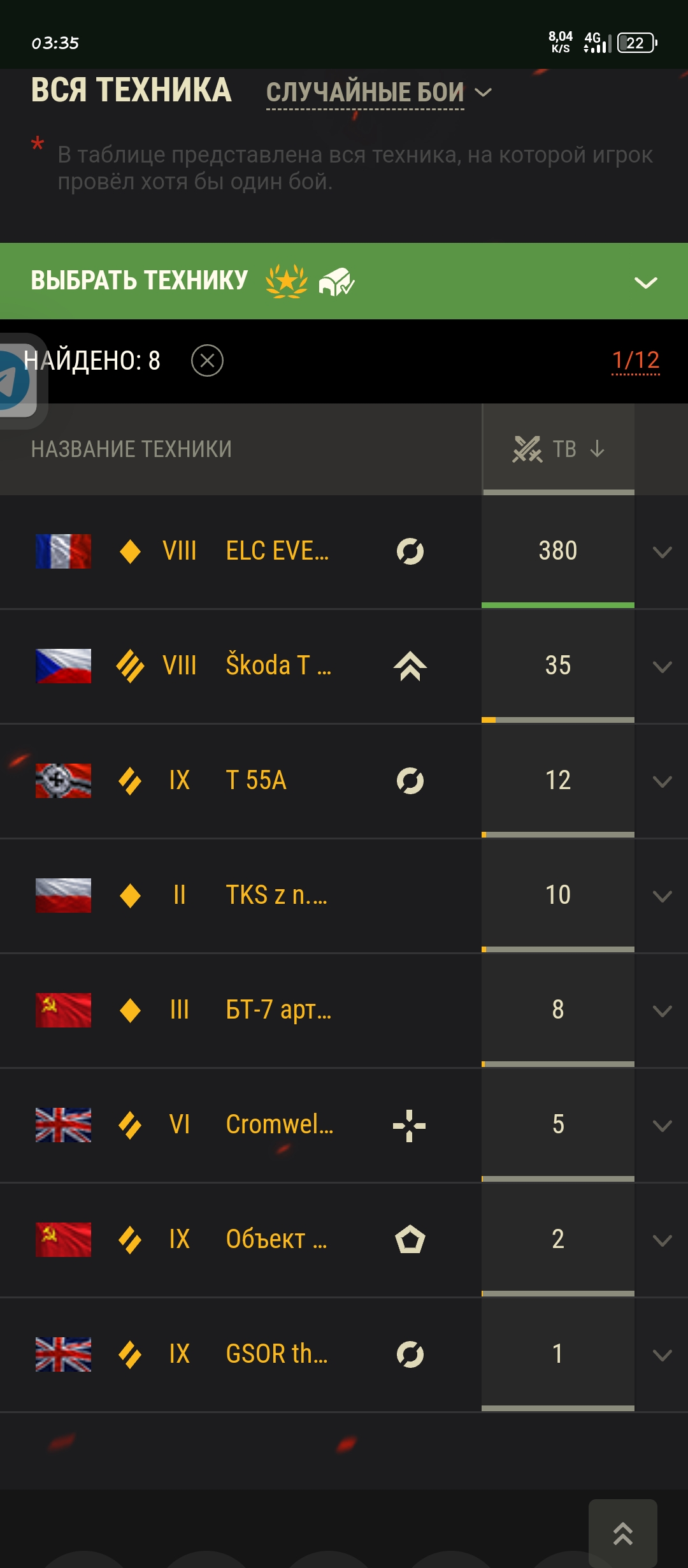Screen dimensions: 688x1568
Task: Open the 1/12 column selector link
Action: 635,361
